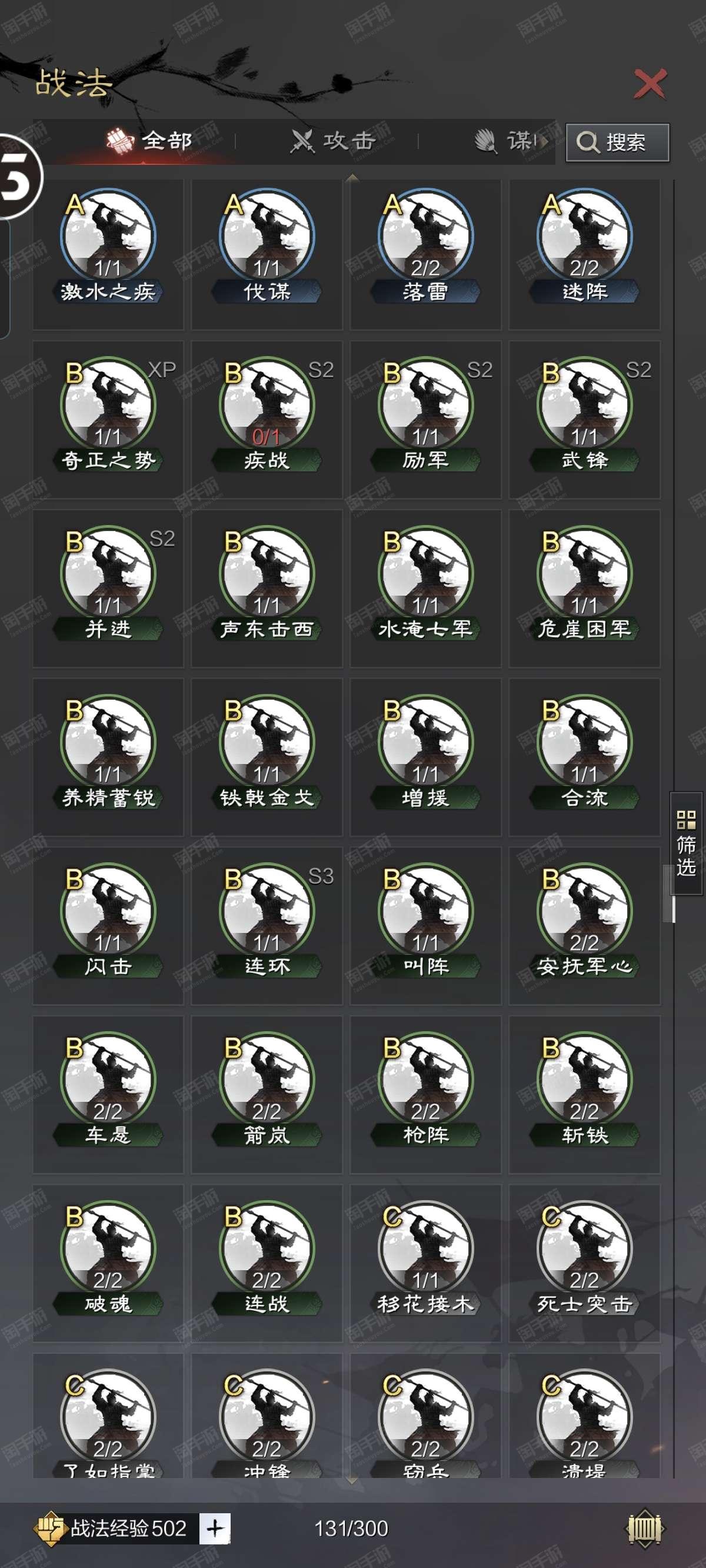Open the 死士突击 tactic card
This screenshot has height=1568, width=706.
[x=584, y=1263]
